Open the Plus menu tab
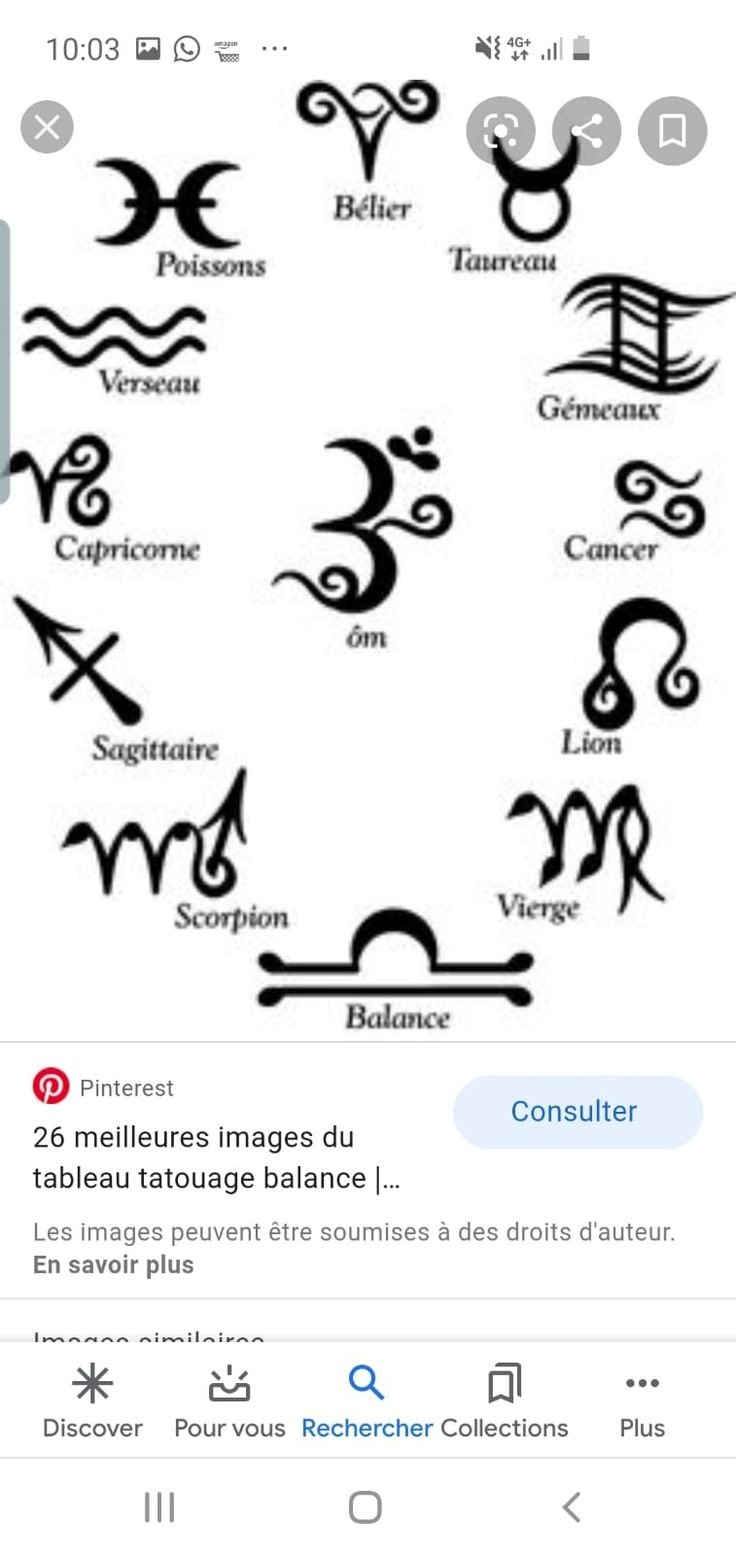 click(x=641, y=1401)
